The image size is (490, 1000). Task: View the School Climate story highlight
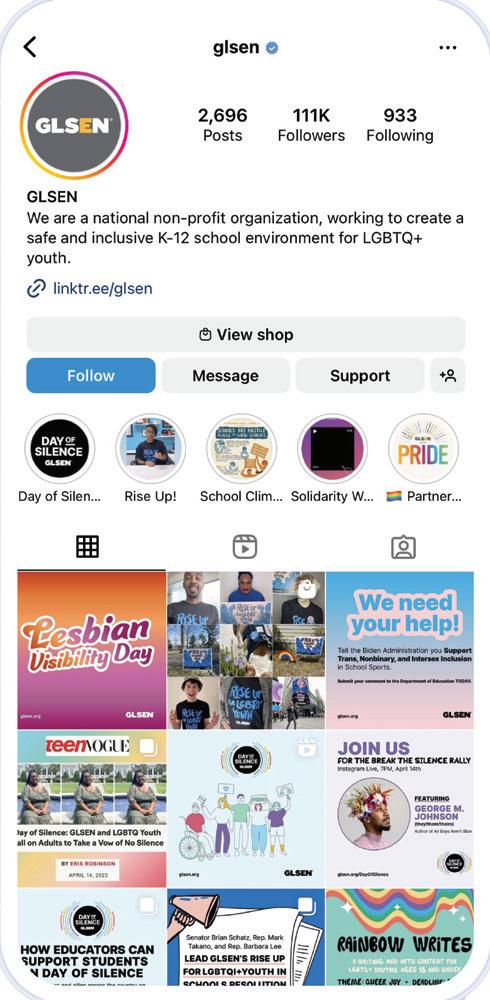(x=241, y=449)
